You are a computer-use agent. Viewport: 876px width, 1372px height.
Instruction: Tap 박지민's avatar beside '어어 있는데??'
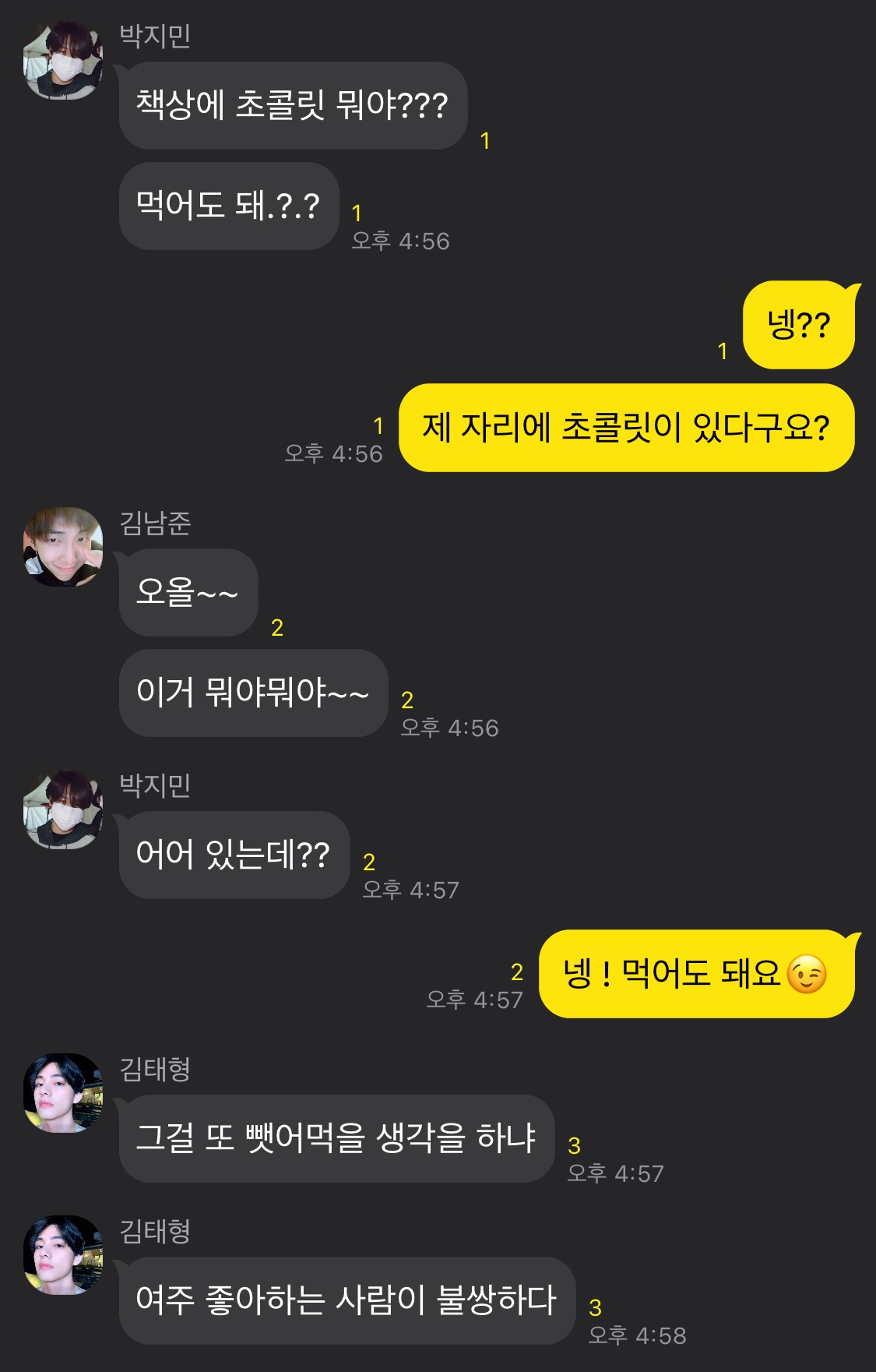point(63,809)
